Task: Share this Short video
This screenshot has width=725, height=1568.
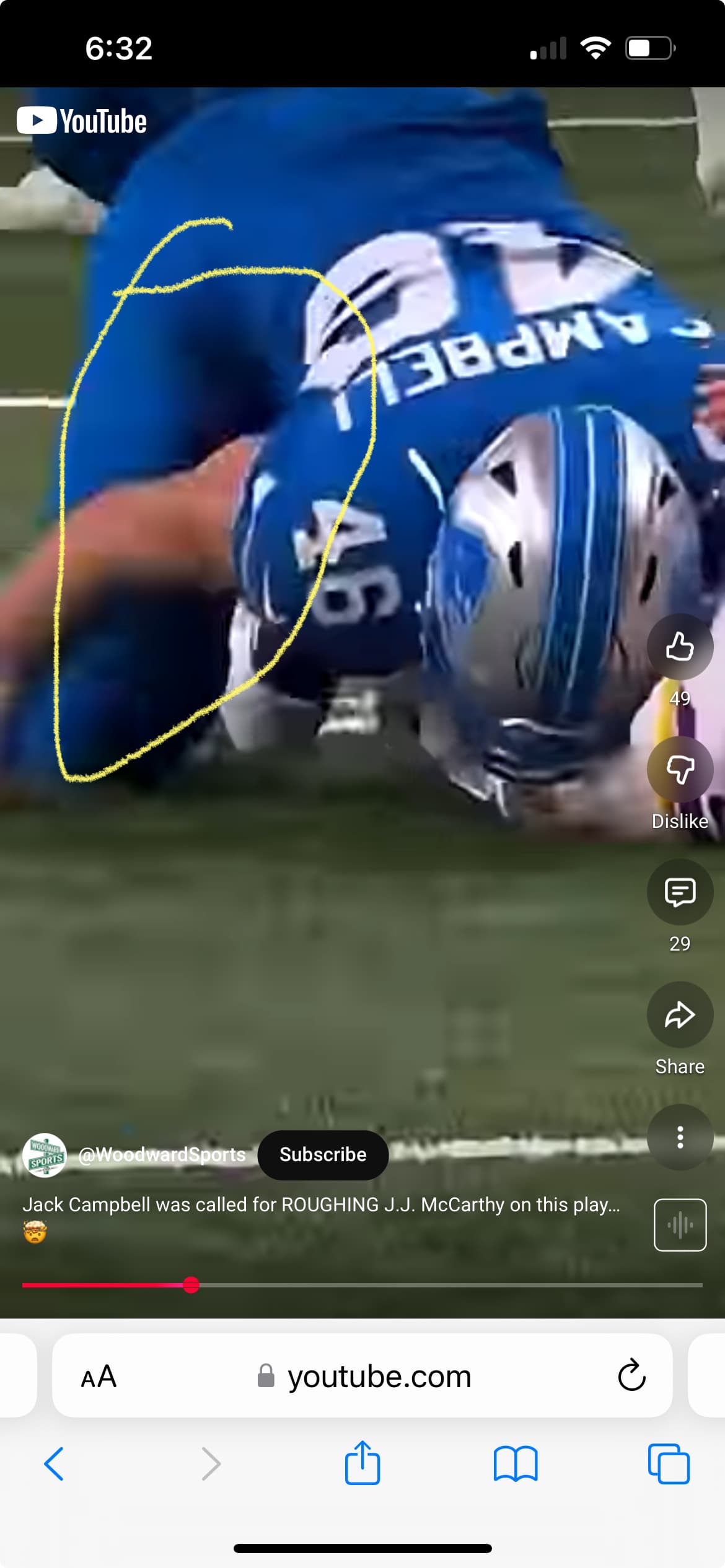Action: pyautogui.click(x=680, y=1015)
